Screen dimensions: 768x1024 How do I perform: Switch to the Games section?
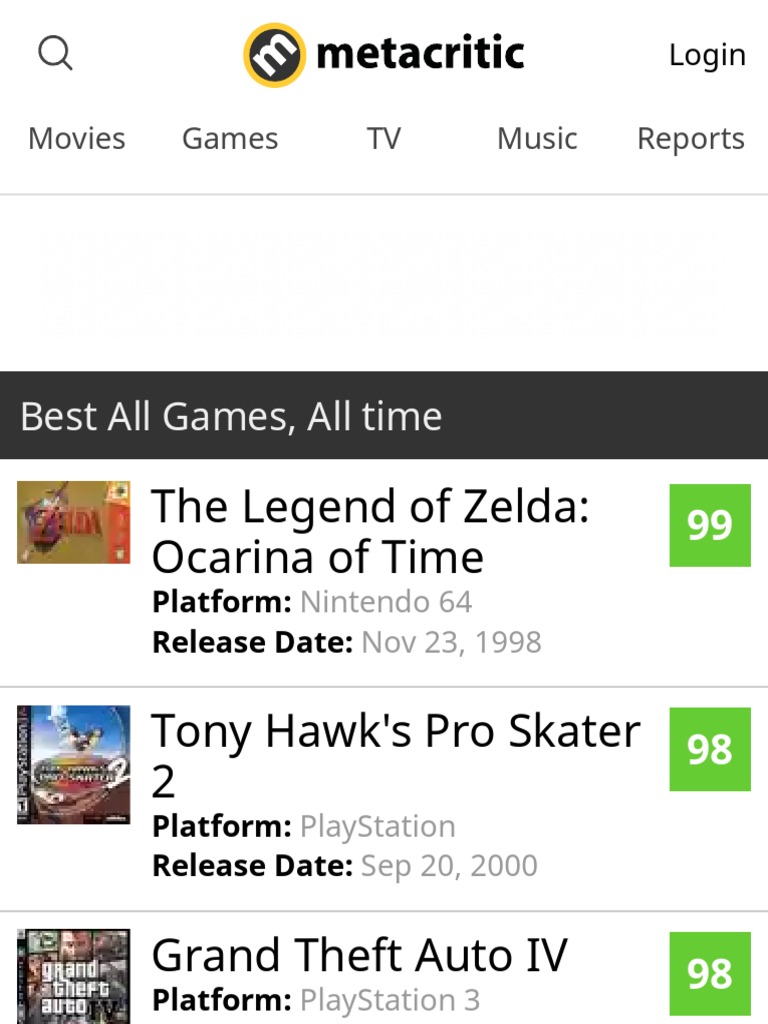point(230,138)
